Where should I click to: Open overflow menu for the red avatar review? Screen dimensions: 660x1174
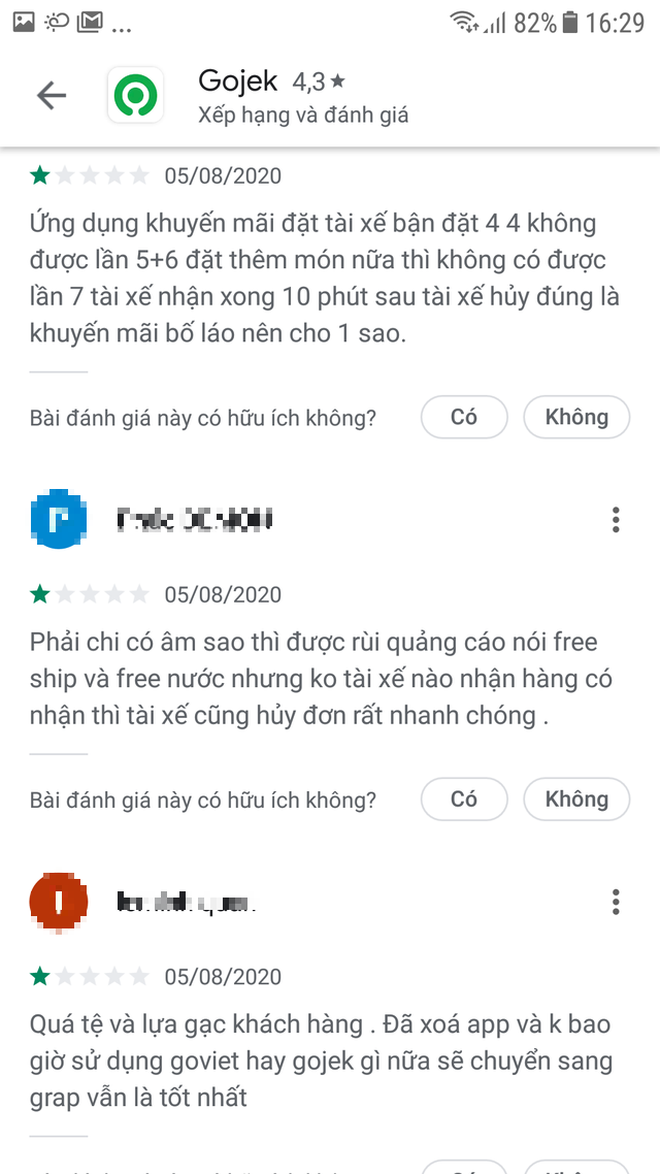tap(616, 902)
